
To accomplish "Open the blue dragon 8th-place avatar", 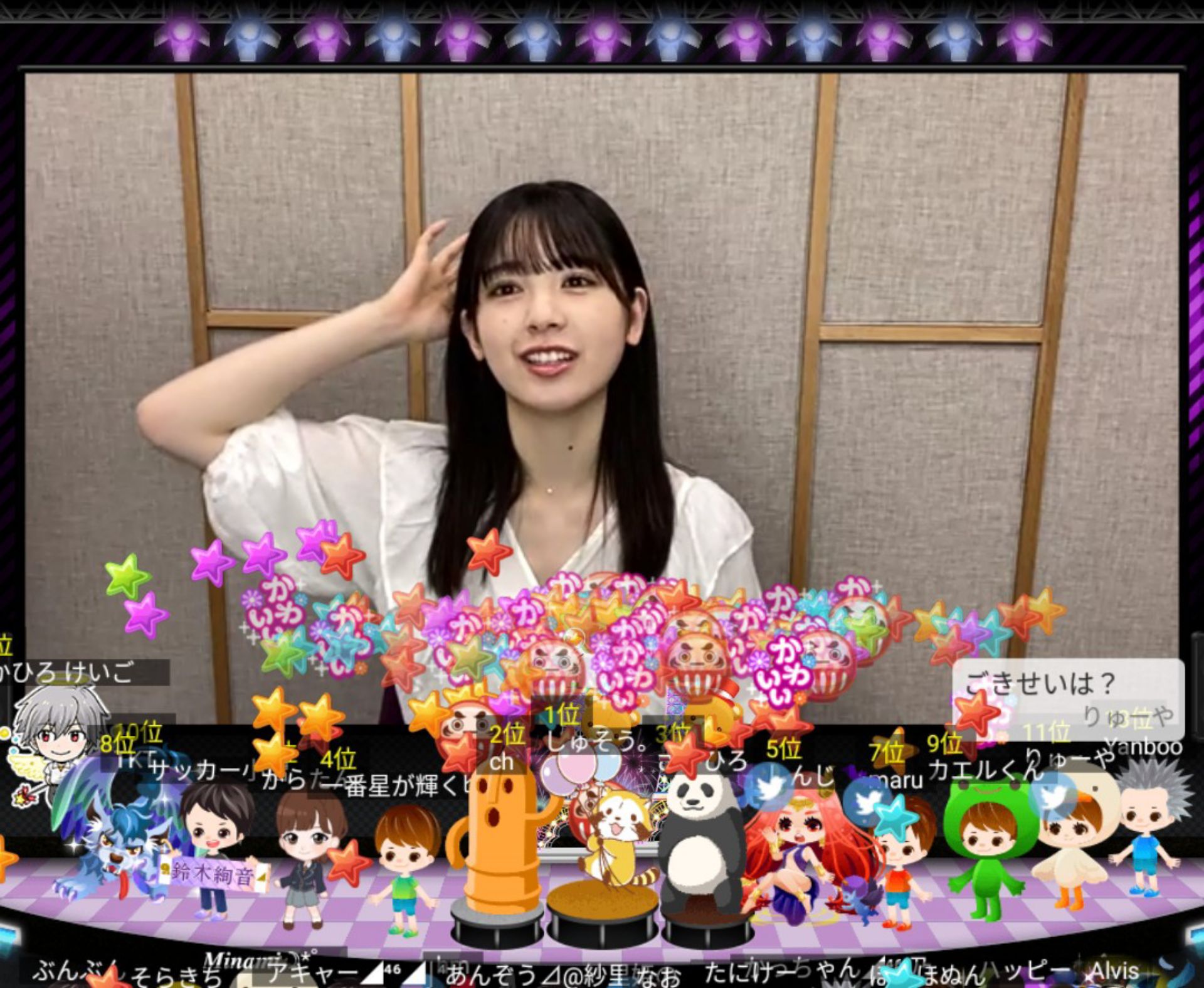I will tap(113, 834).
